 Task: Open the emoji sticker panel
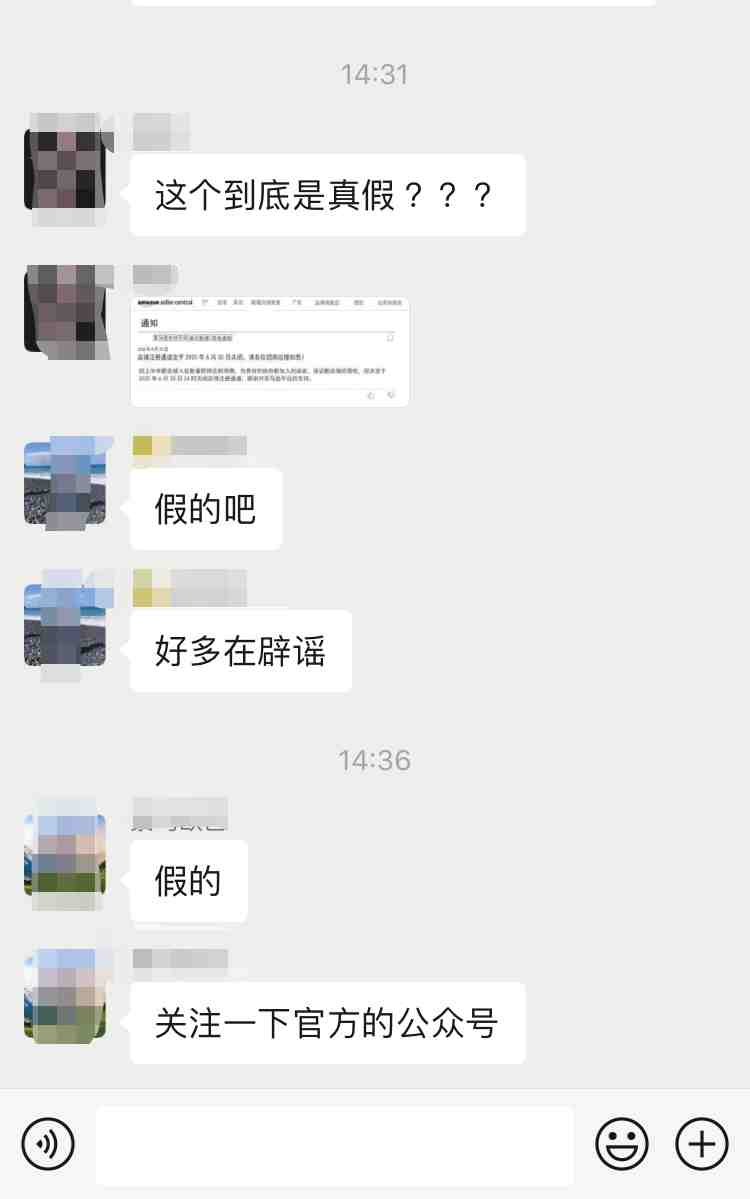point(622,1144)
